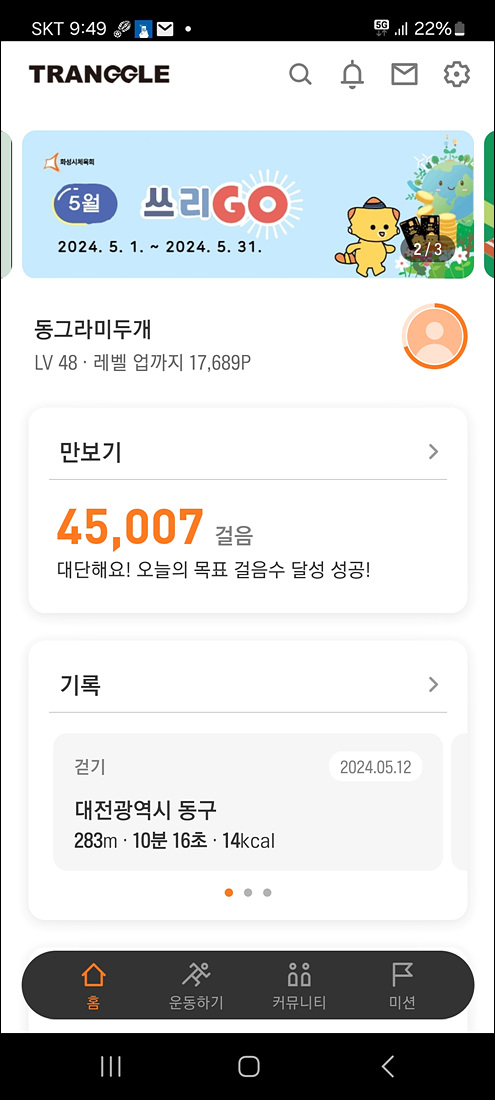Open the 5월 쓰리GO event banner
The image size is (495, 1100).
pos(248,204)
